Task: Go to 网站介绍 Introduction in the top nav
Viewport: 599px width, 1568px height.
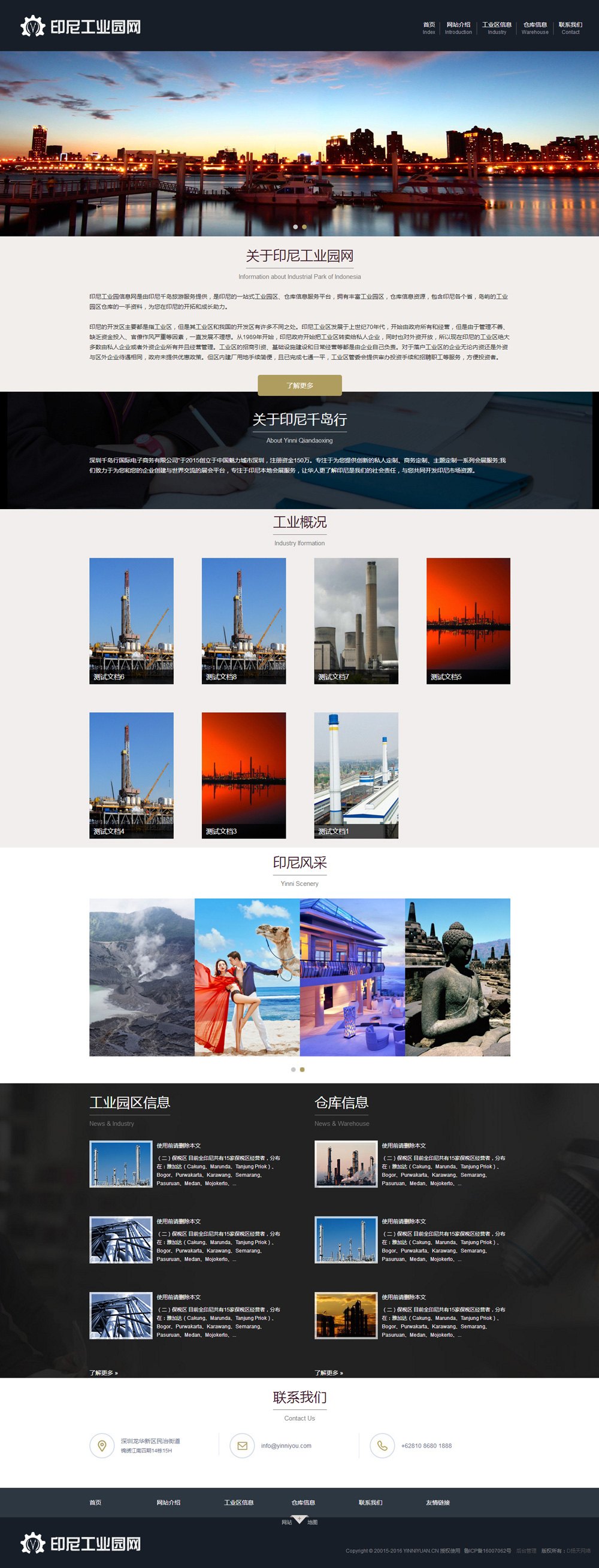Action: coord(458,28)
